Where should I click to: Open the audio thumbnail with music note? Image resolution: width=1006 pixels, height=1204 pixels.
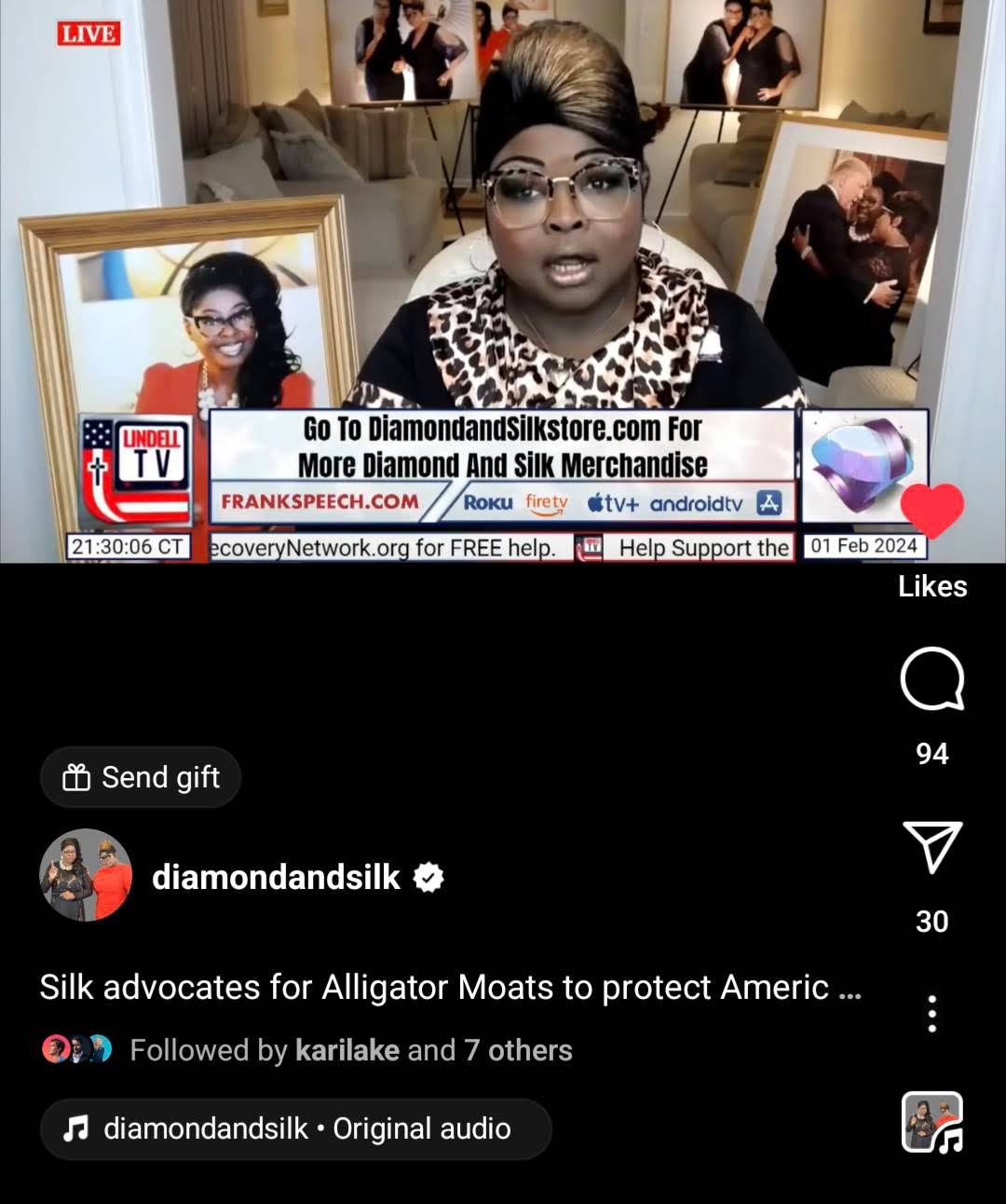931,1123
